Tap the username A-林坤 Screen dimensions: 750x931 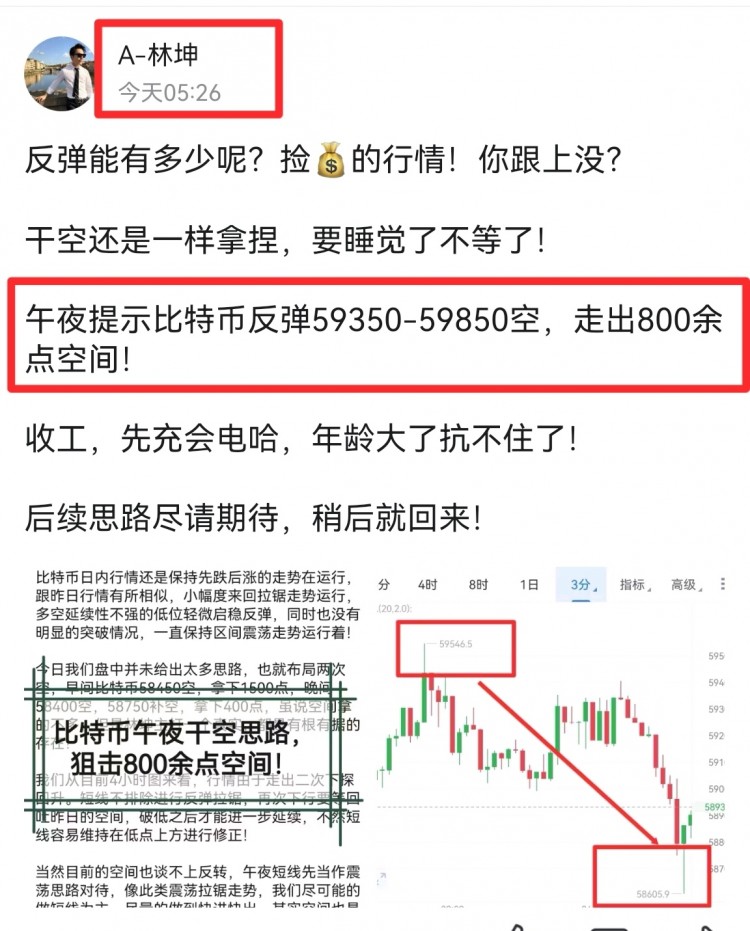(158, 54)
